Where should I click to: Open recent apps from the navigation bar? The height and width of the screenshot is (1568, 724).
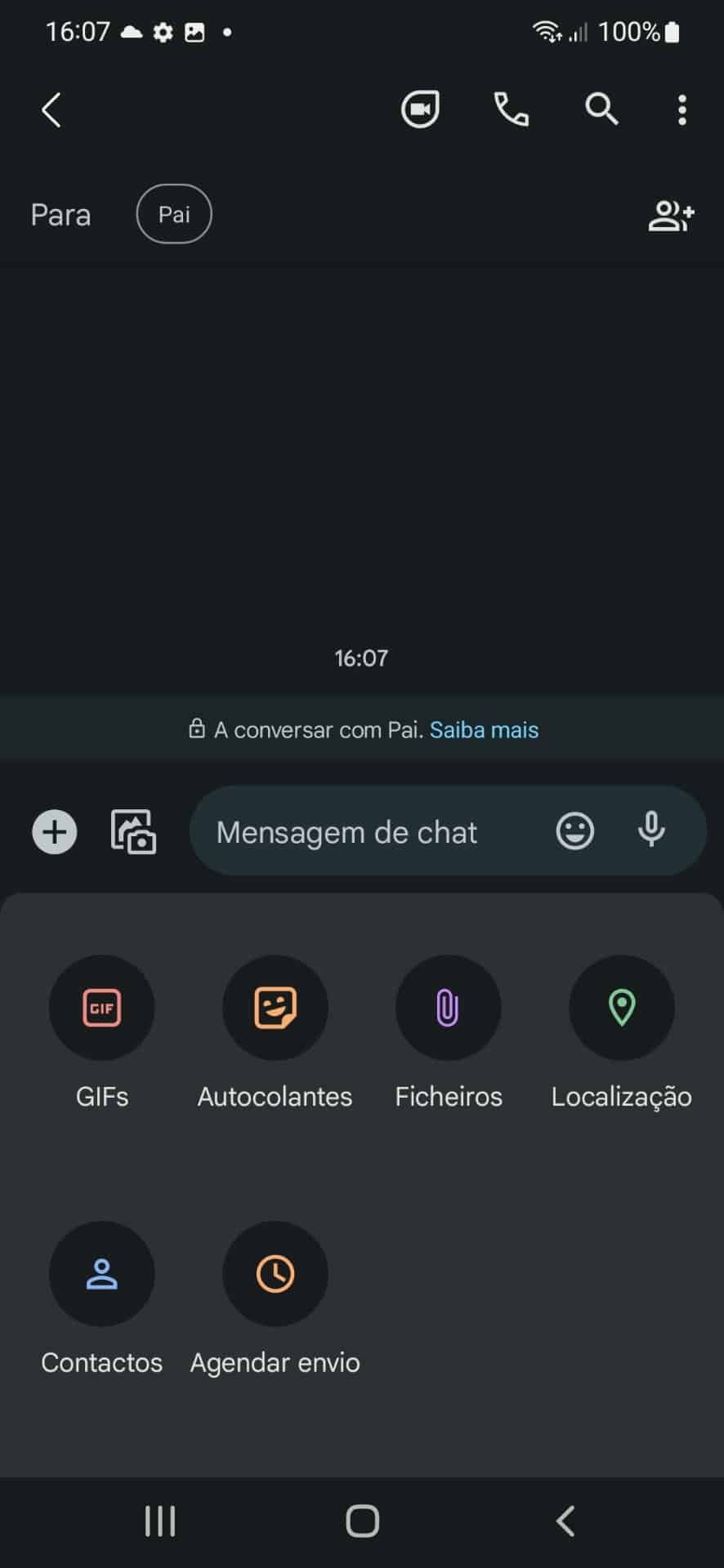160,1520
